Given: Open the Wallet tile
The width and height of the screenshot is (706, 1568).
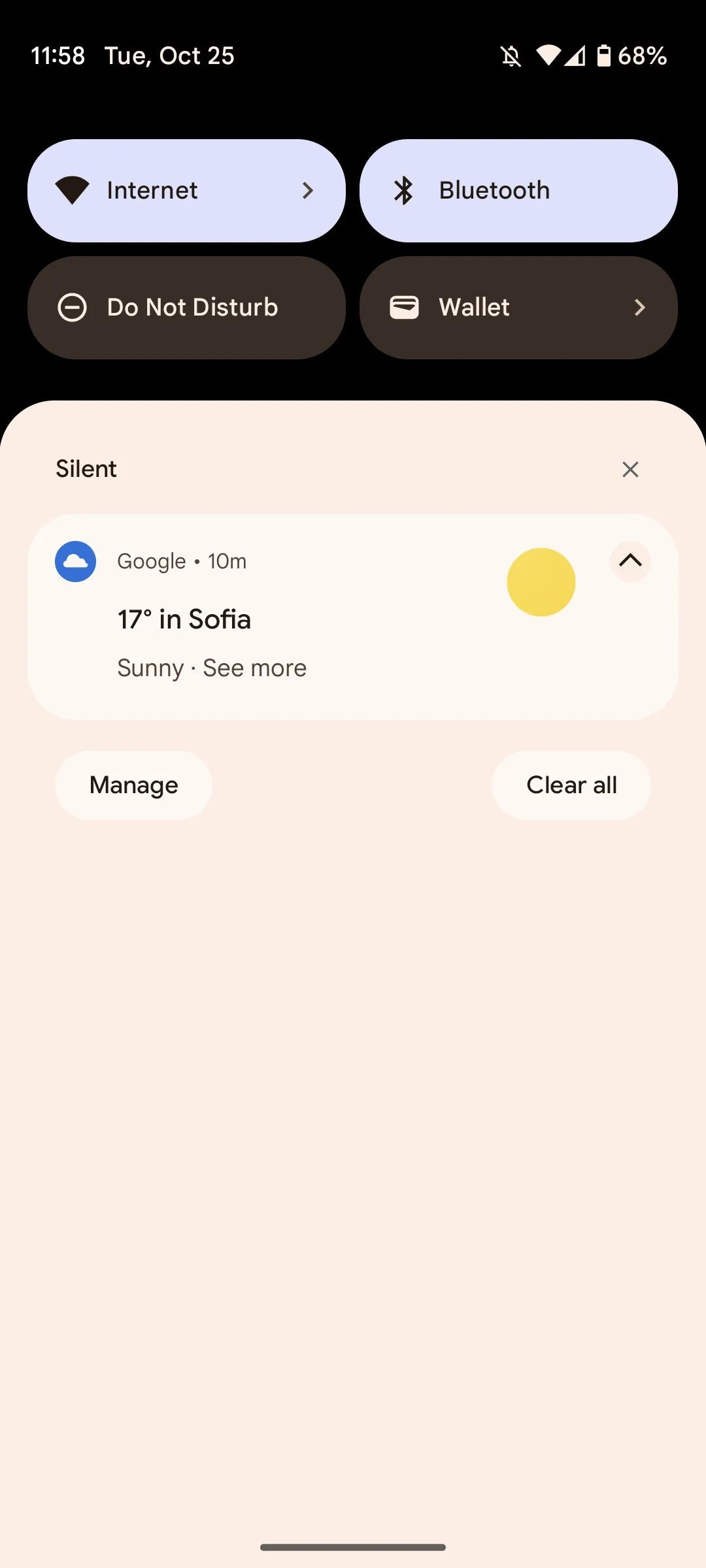Looking at the screenshot, I should [x=518, y=308].
